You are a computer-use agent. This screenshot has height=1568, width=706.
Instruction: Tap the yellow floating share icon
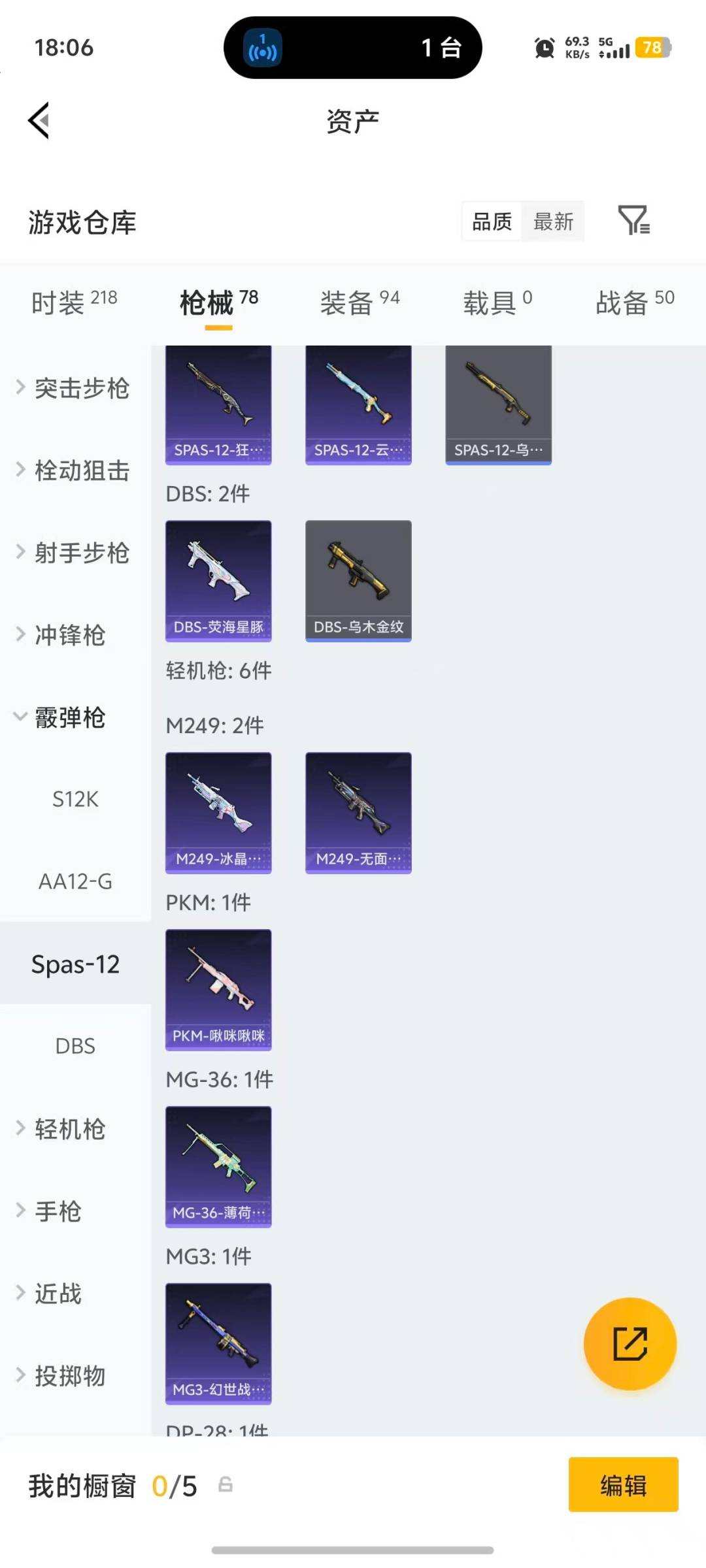pyautogui.click(x=629, y=1343)
